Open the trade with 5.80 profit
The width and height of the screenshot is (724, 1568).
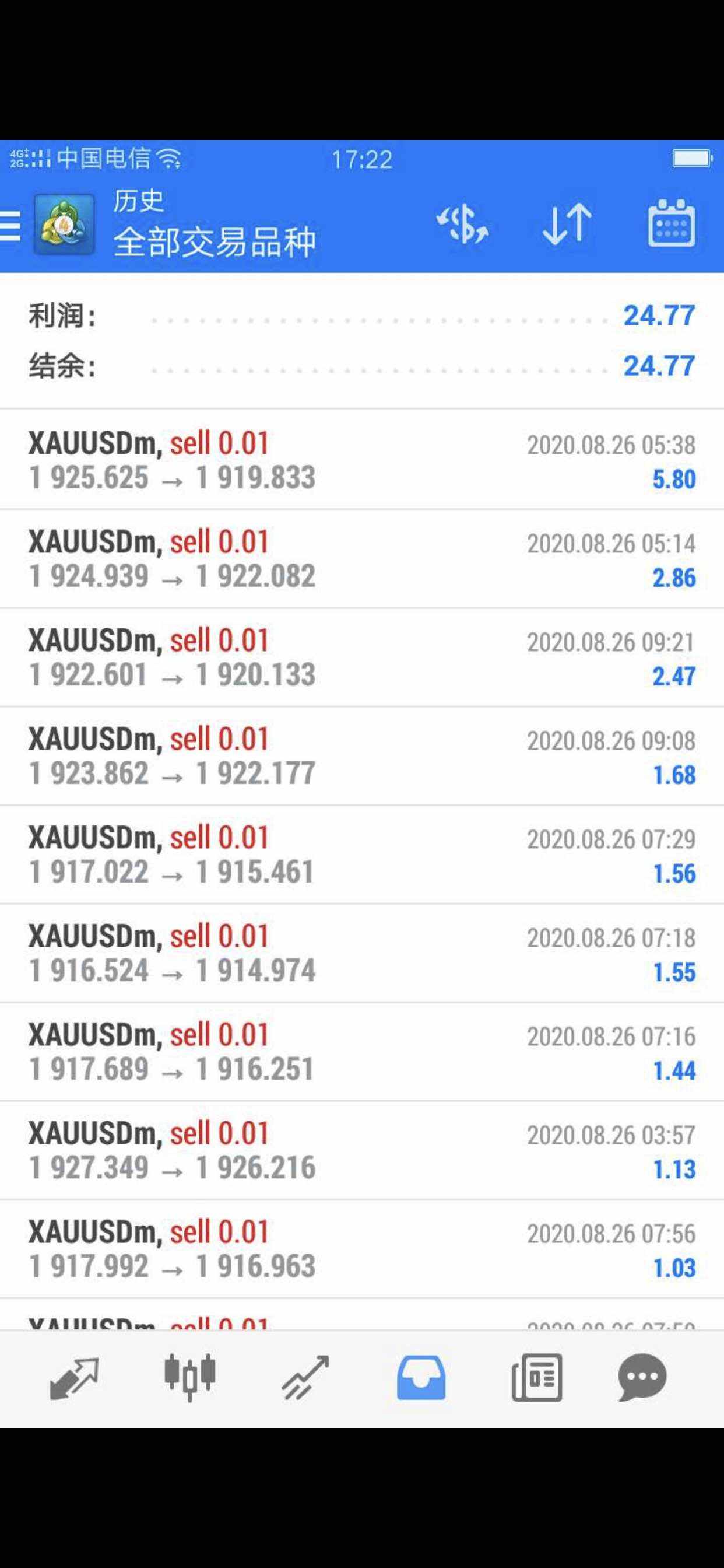point(361,460)
